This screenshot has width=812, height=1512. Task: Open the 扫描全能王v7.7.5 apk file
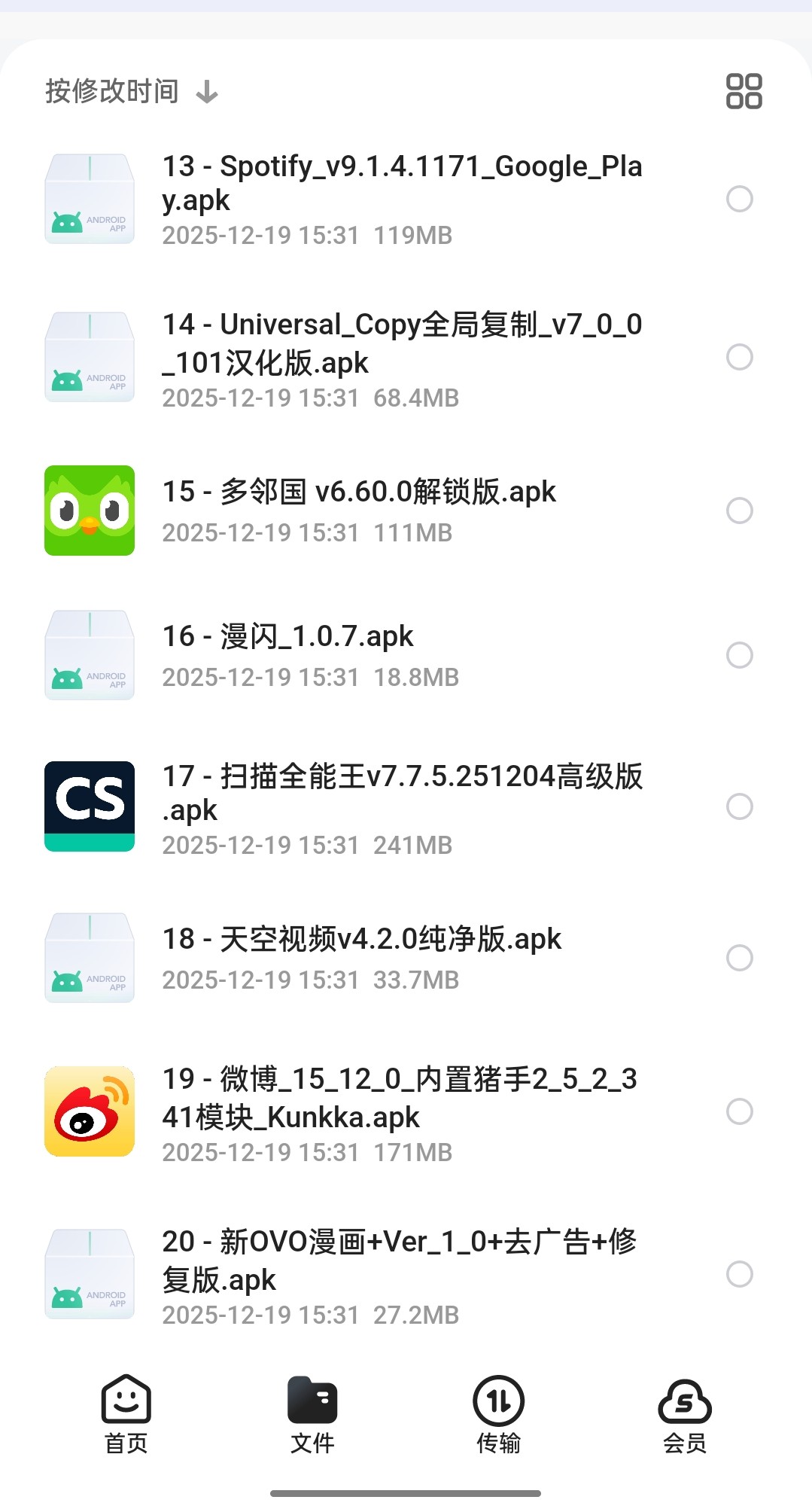click(x=402, y=792)
